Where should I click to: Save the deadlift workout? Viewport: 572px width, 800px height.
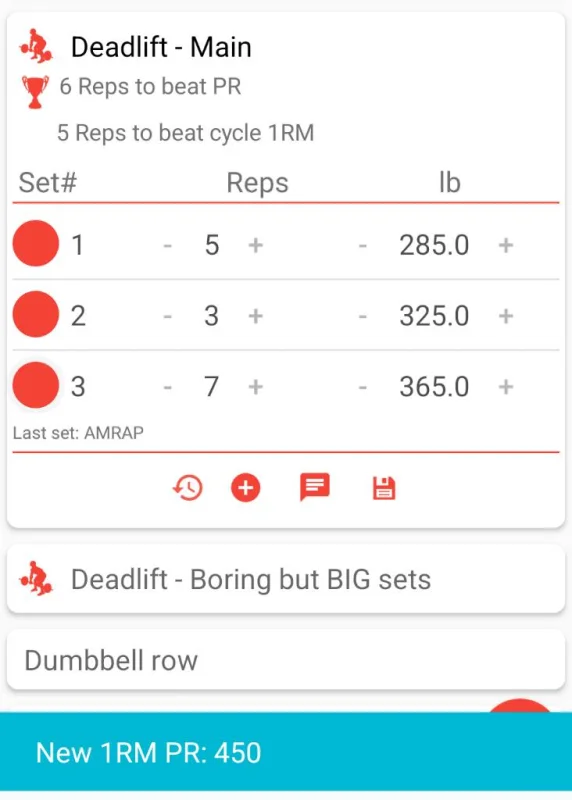point(384,488)
